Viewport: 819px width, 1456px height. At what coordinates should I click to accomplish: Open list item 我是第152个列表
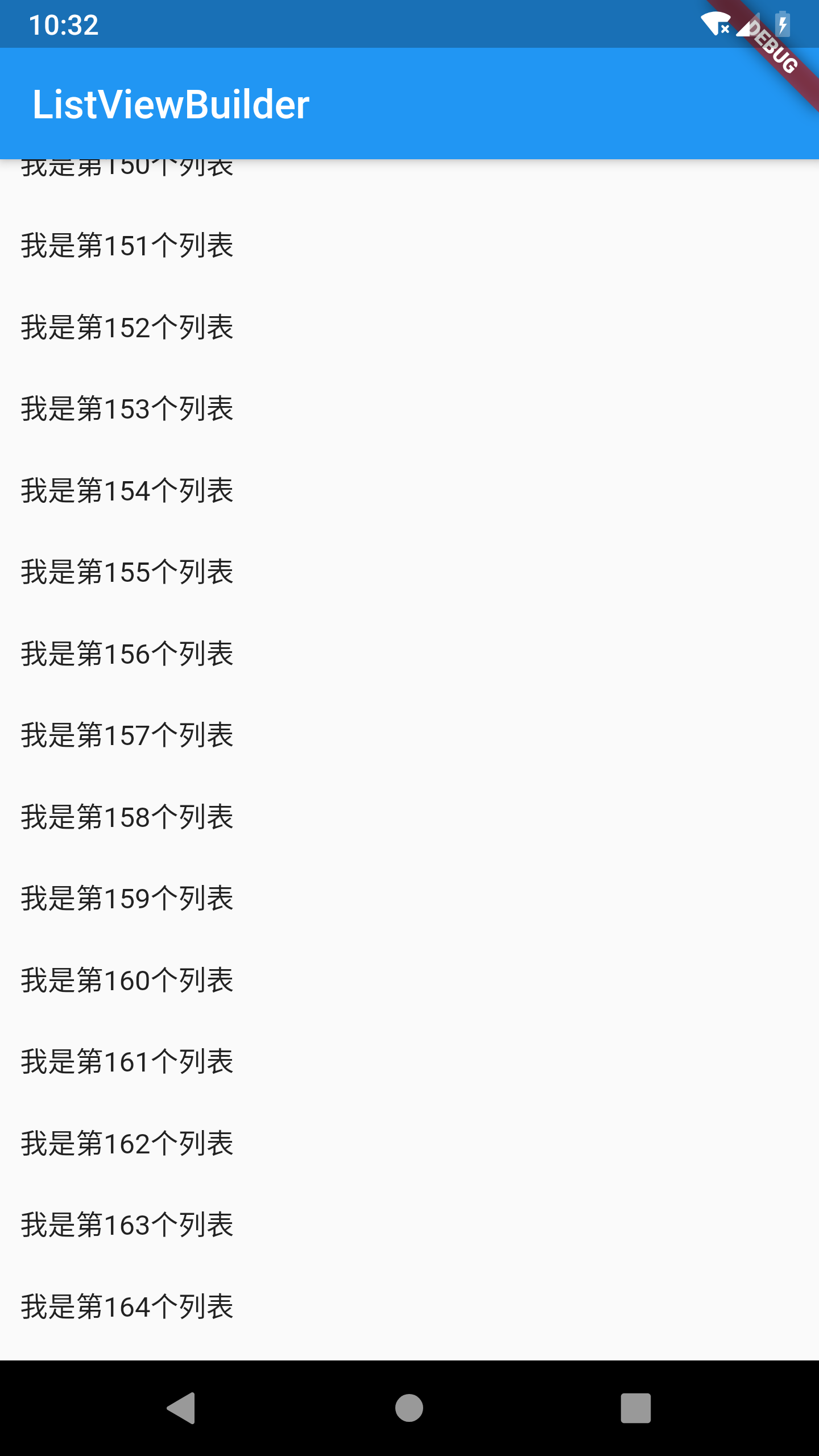[127, 328]
